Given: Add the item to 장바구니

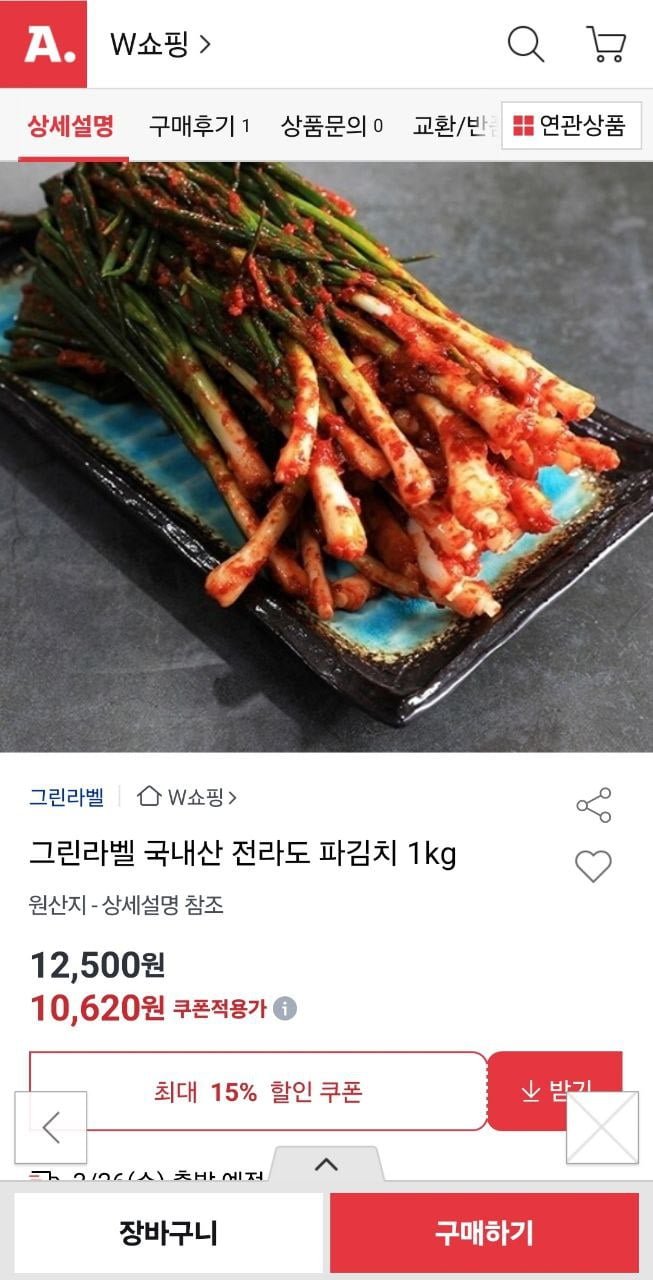Looking at the screenshot, I should pyautogui.click(x=168, y=1232).
